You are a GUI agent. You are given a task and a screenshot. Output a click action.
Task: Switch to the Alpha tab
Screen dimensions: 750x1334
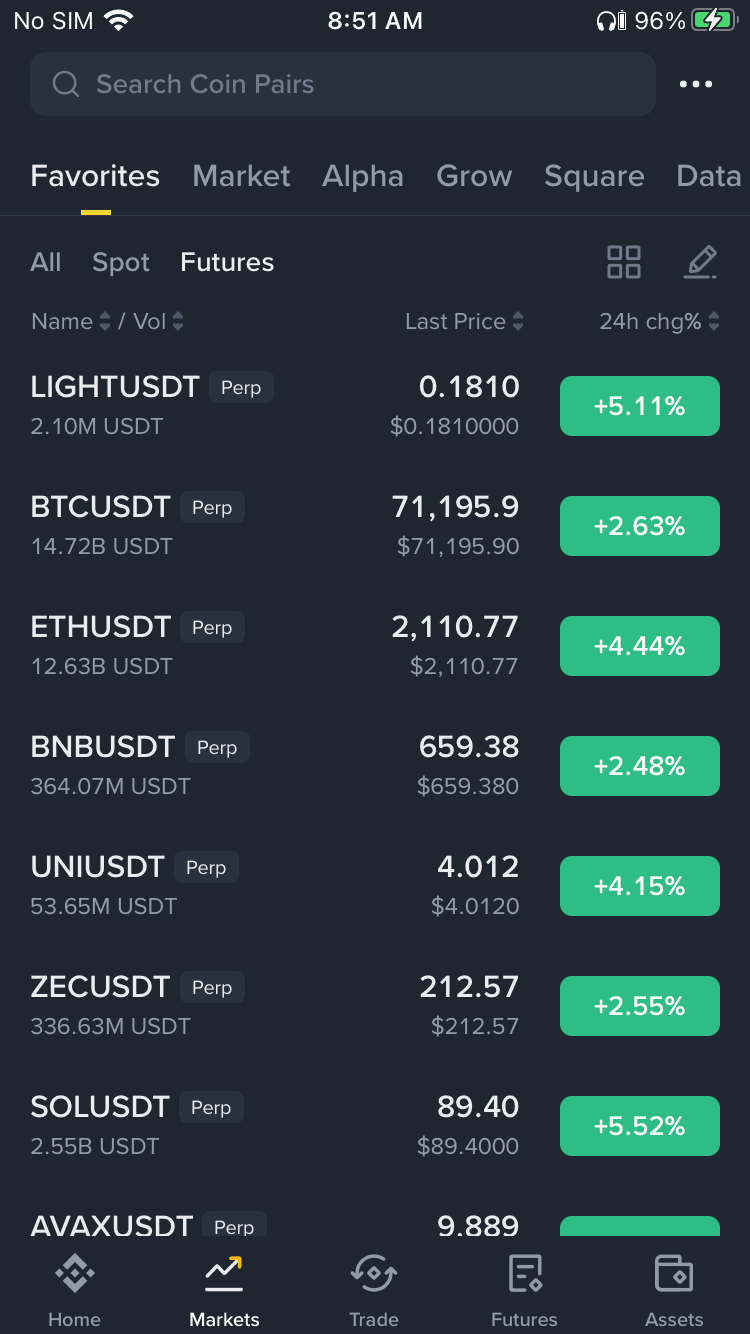[x=362, y=176]
